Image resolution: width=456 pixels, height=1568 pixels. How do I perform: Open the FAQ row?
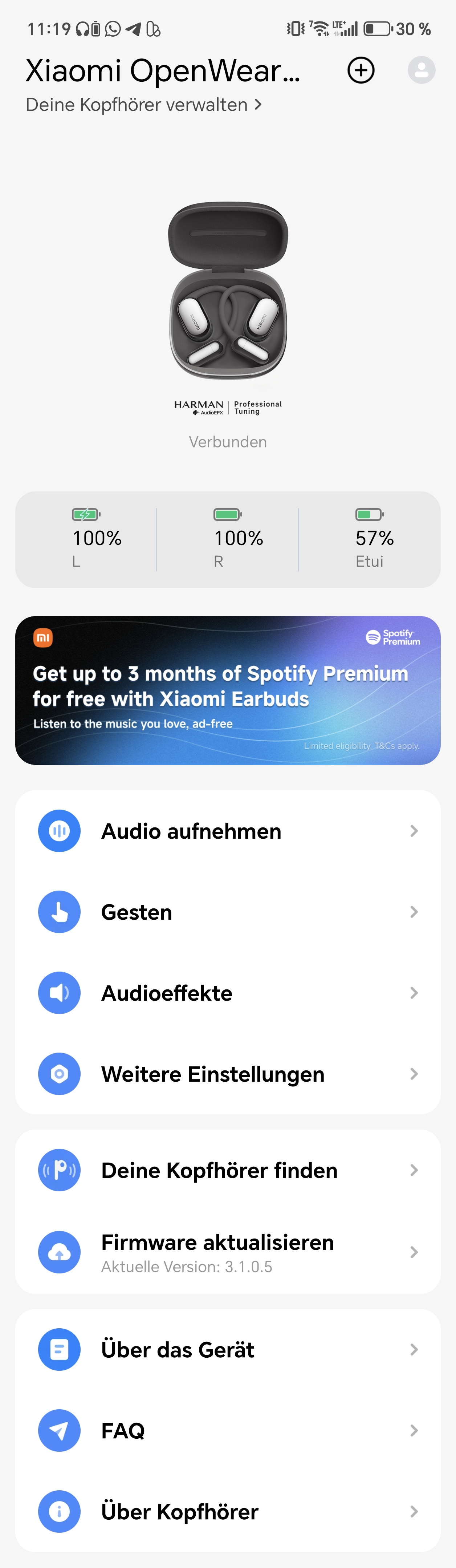pos(228,1430)
